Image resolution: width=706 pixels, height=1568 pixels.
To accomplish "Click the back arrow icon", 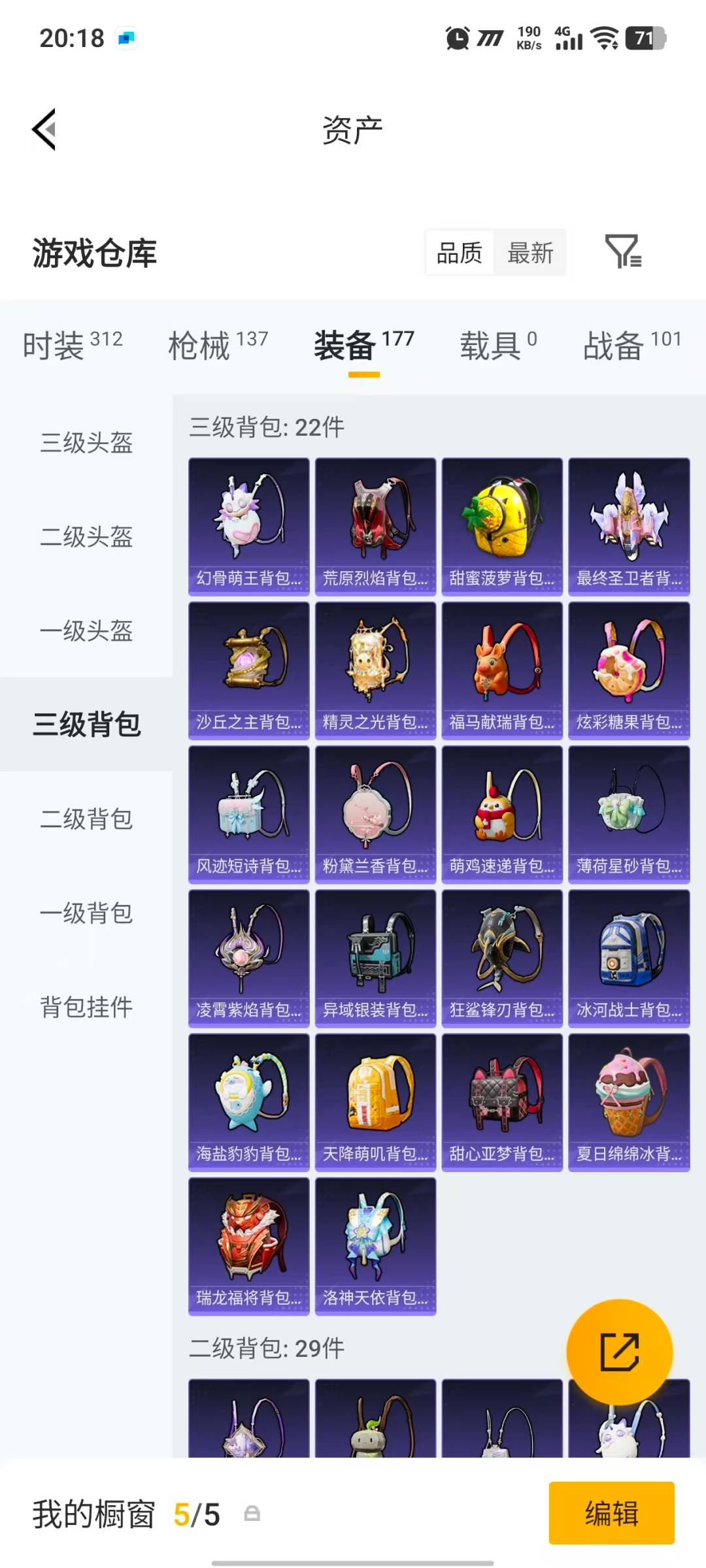I will 44,129.
